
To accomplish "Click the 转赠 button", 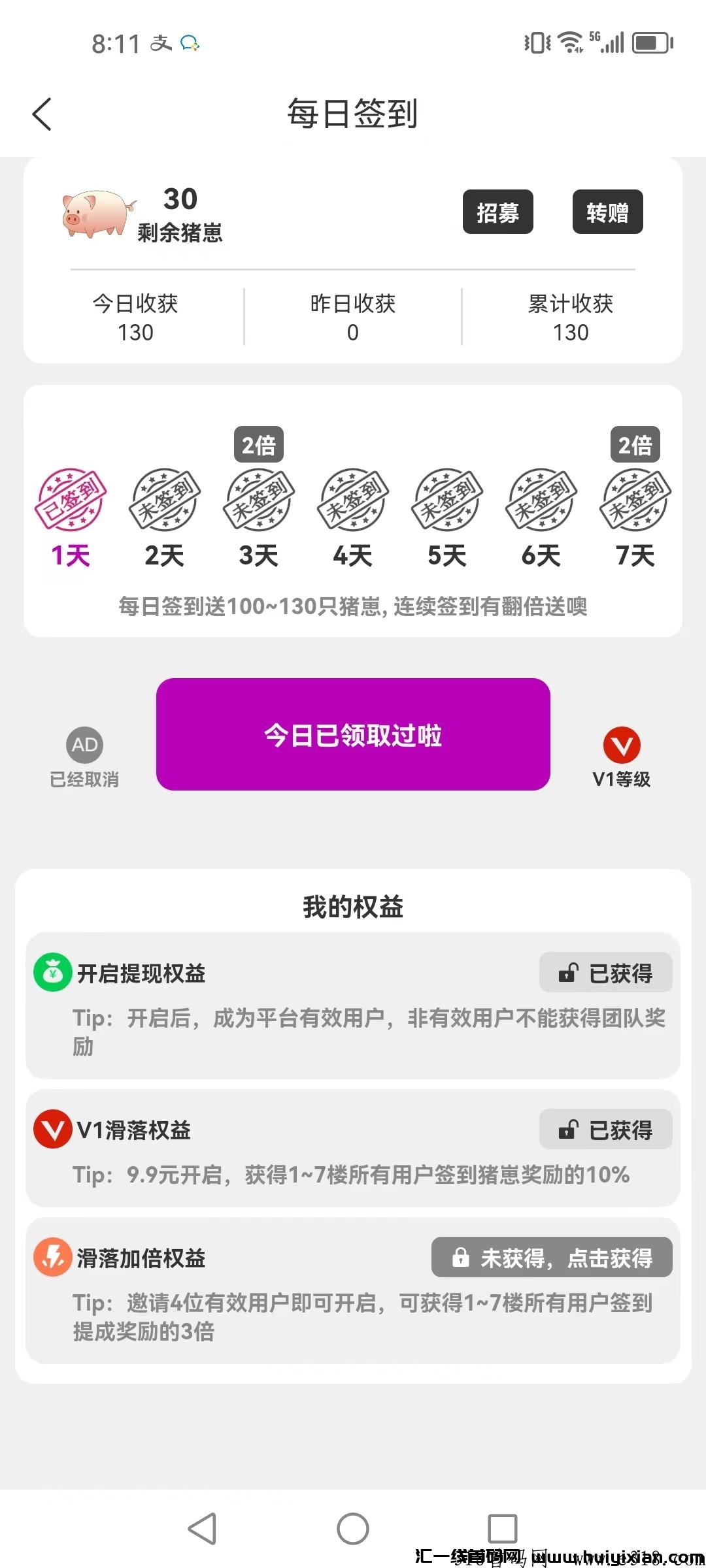I will pos(607,212).
